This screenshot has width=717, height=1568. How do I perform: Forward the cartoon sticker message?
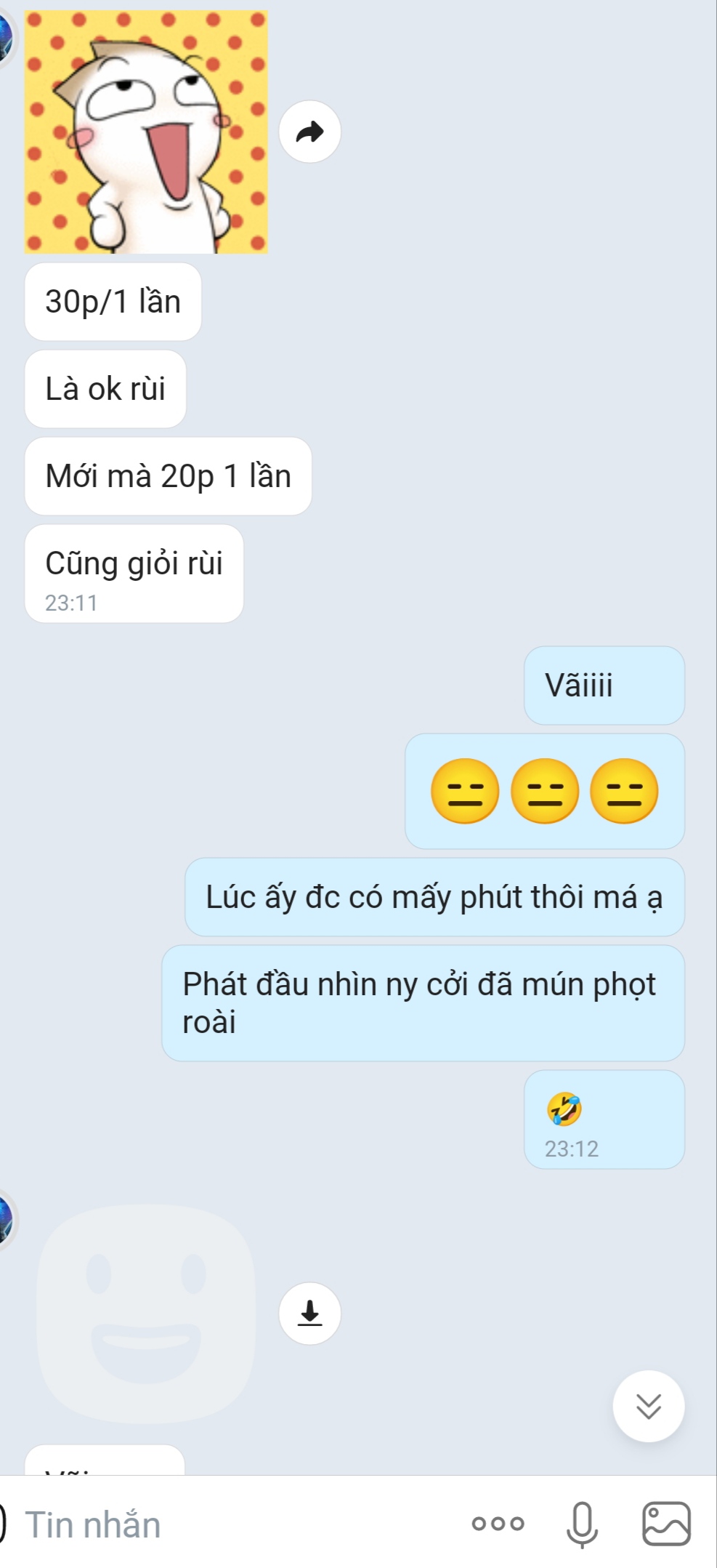(x=310, y=132)
